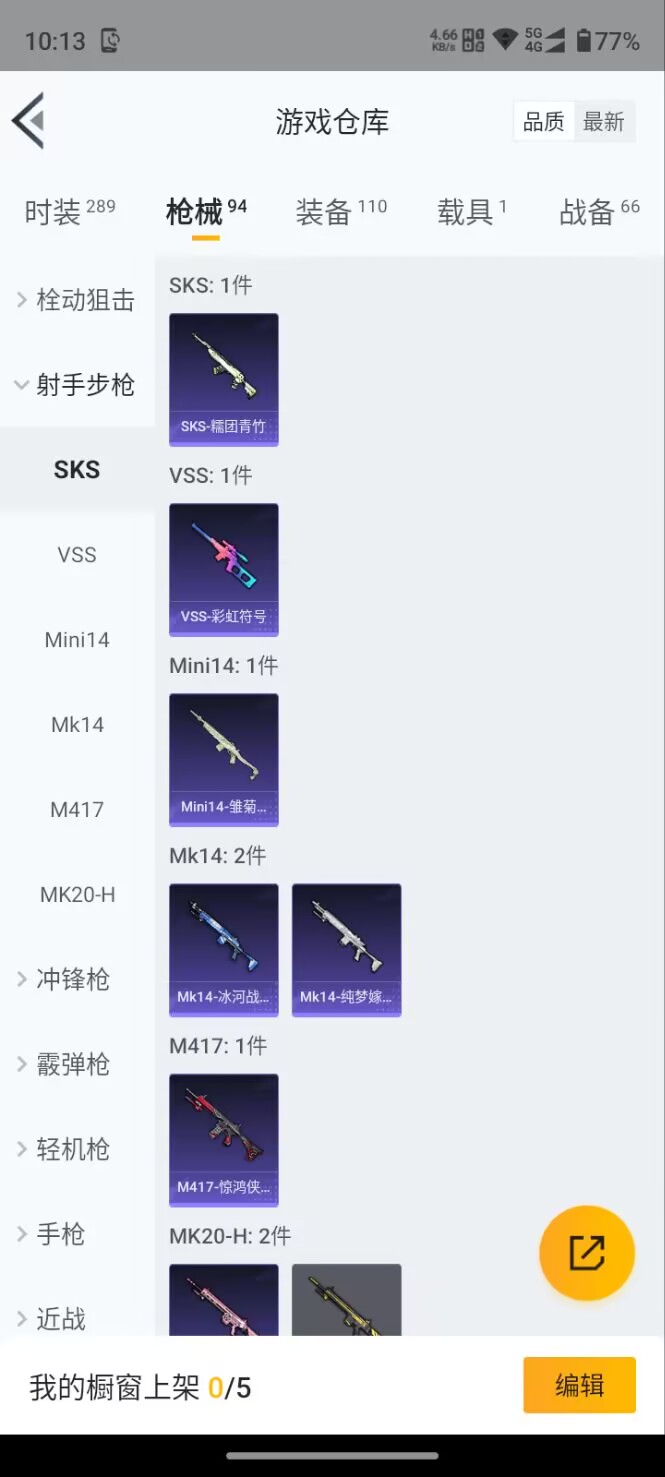The height and width of the screenshot is (1477, 665).
Task: Switch to the 载具 tab
Action: click(x=471, y=211)
